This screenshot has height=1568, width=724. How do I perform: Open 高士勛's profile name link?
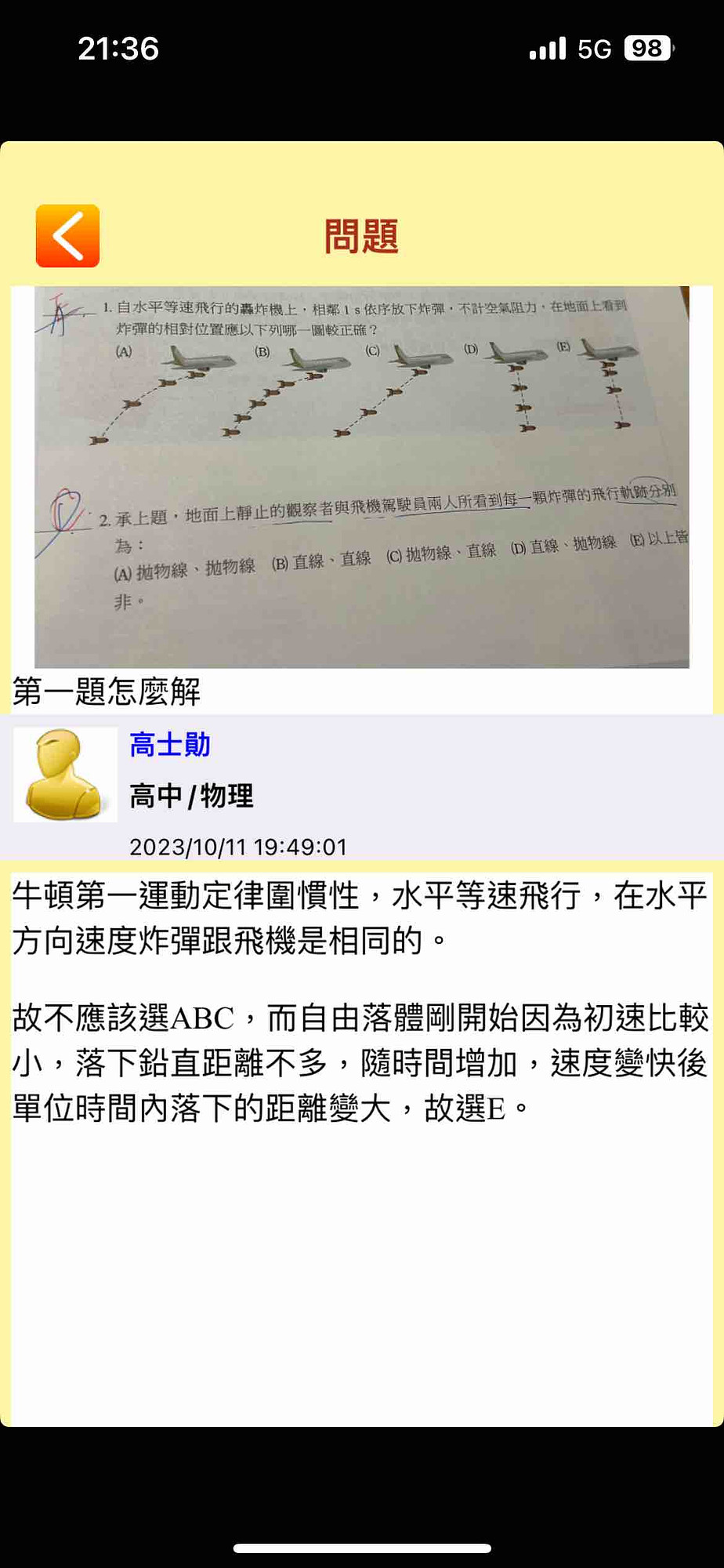(170, 745)
